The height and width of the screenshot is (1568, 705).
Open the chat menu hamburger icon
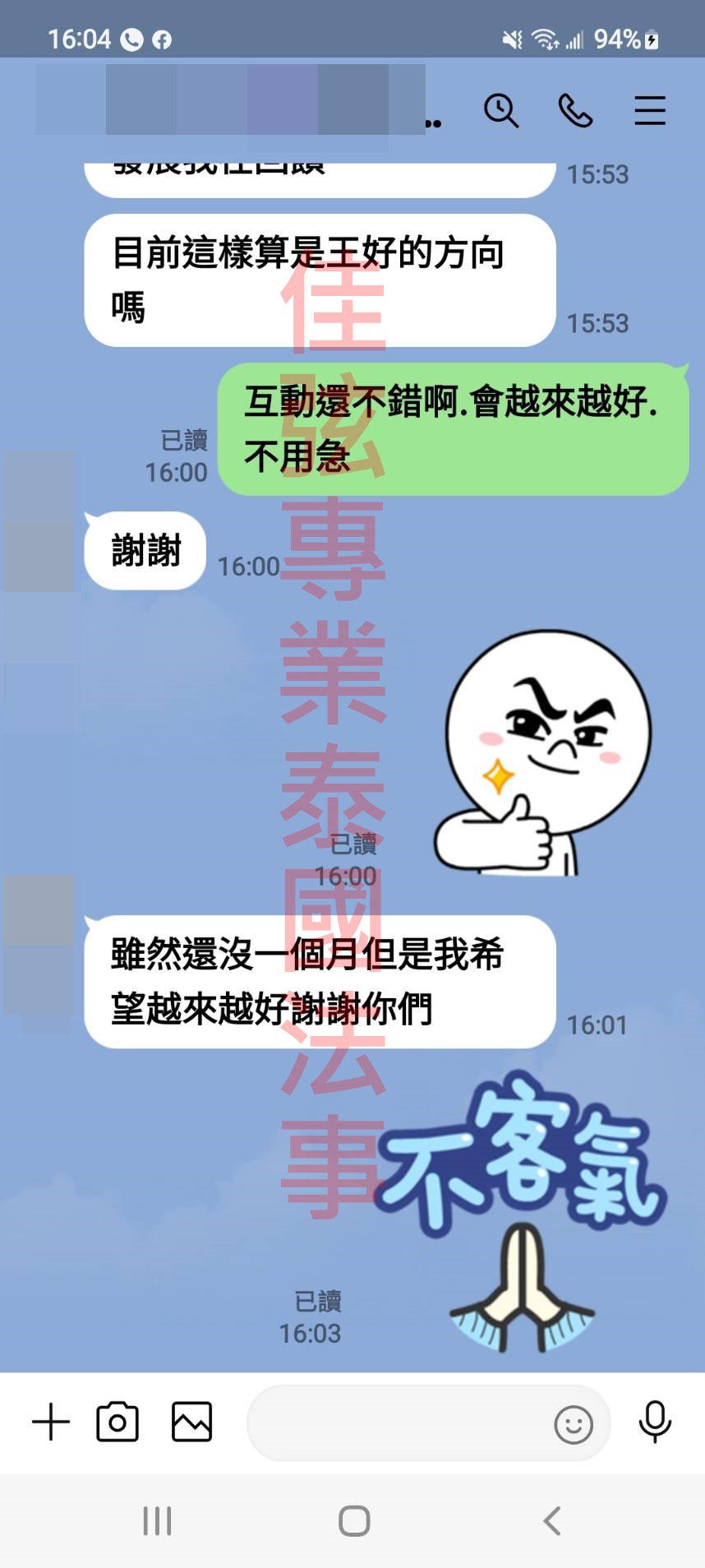649,110
